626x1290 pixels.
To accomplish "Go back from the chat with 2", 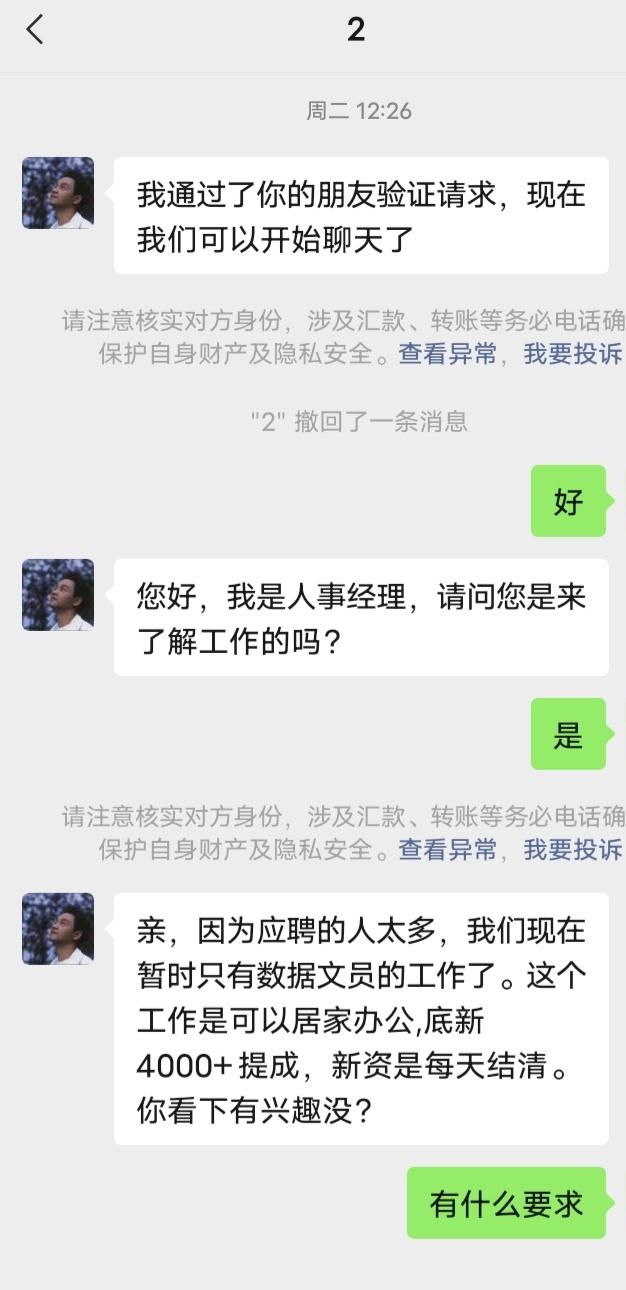I will 35,30.
